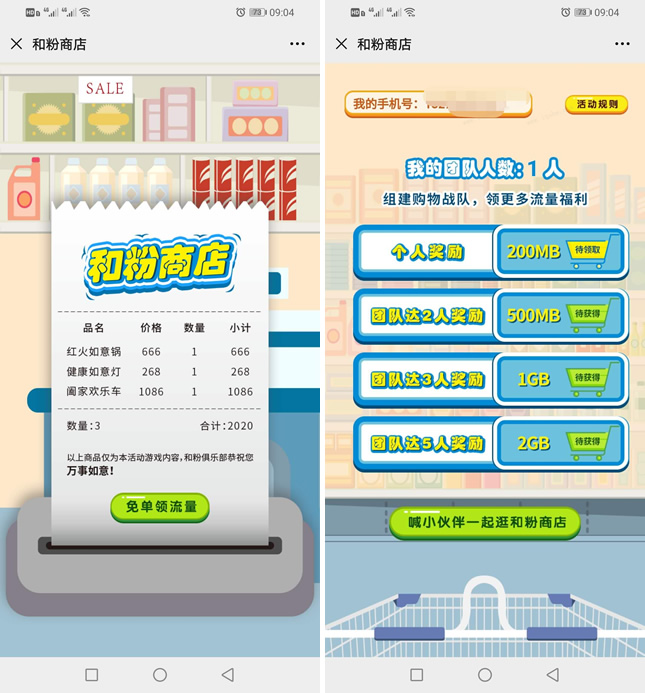
Task: Close the team rewards page with X
Action: (341, 44)
